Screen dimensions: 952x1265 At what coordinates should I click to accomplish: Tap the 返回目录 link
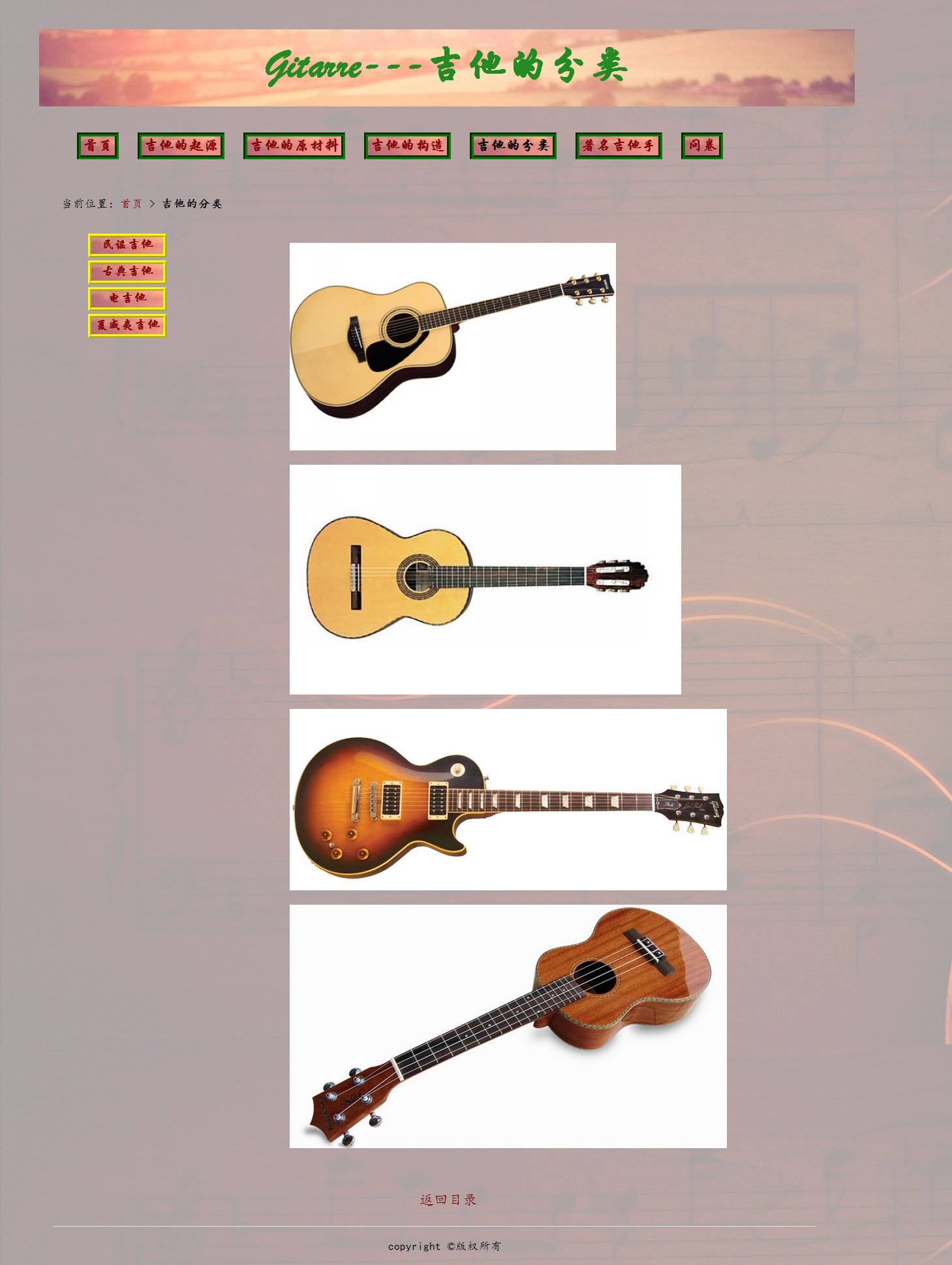click(448, 1200)
